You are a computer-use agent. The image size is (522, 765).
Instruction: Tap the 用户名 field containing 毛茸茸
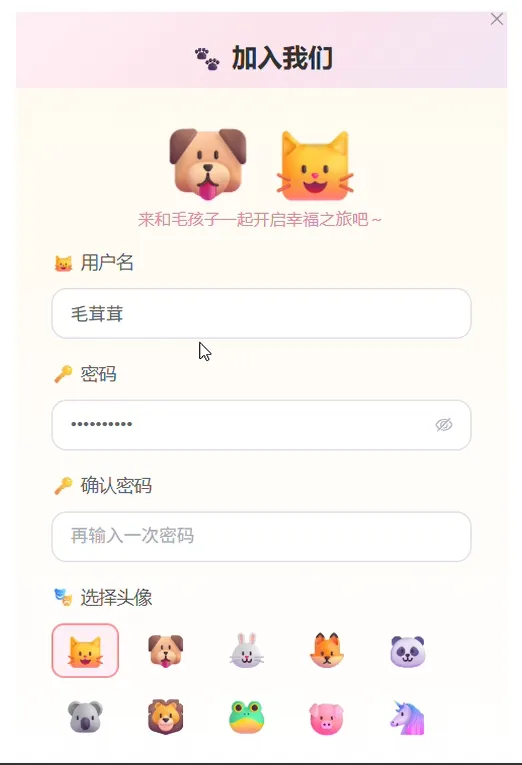click(x=261, y=313)
